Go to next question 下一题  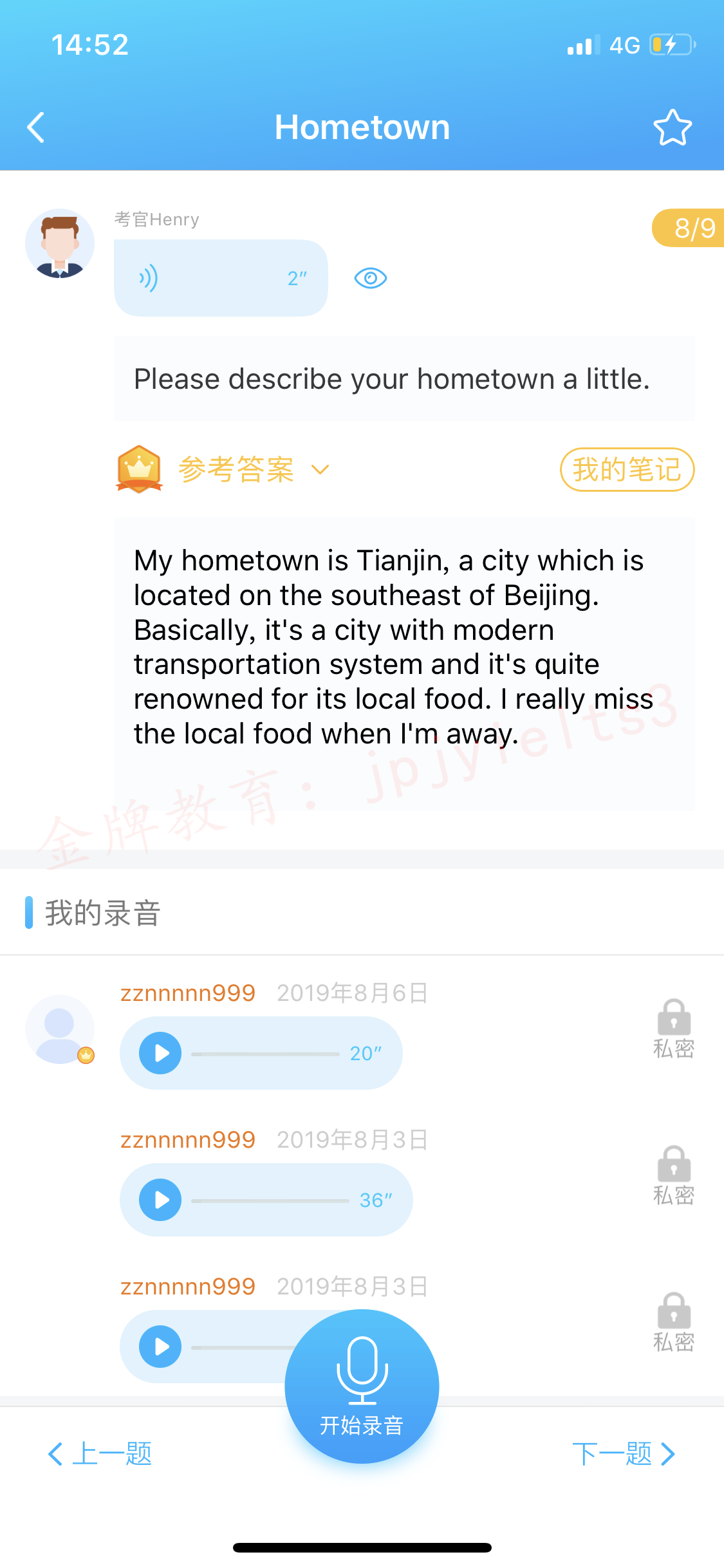(x=624, y=1454)
